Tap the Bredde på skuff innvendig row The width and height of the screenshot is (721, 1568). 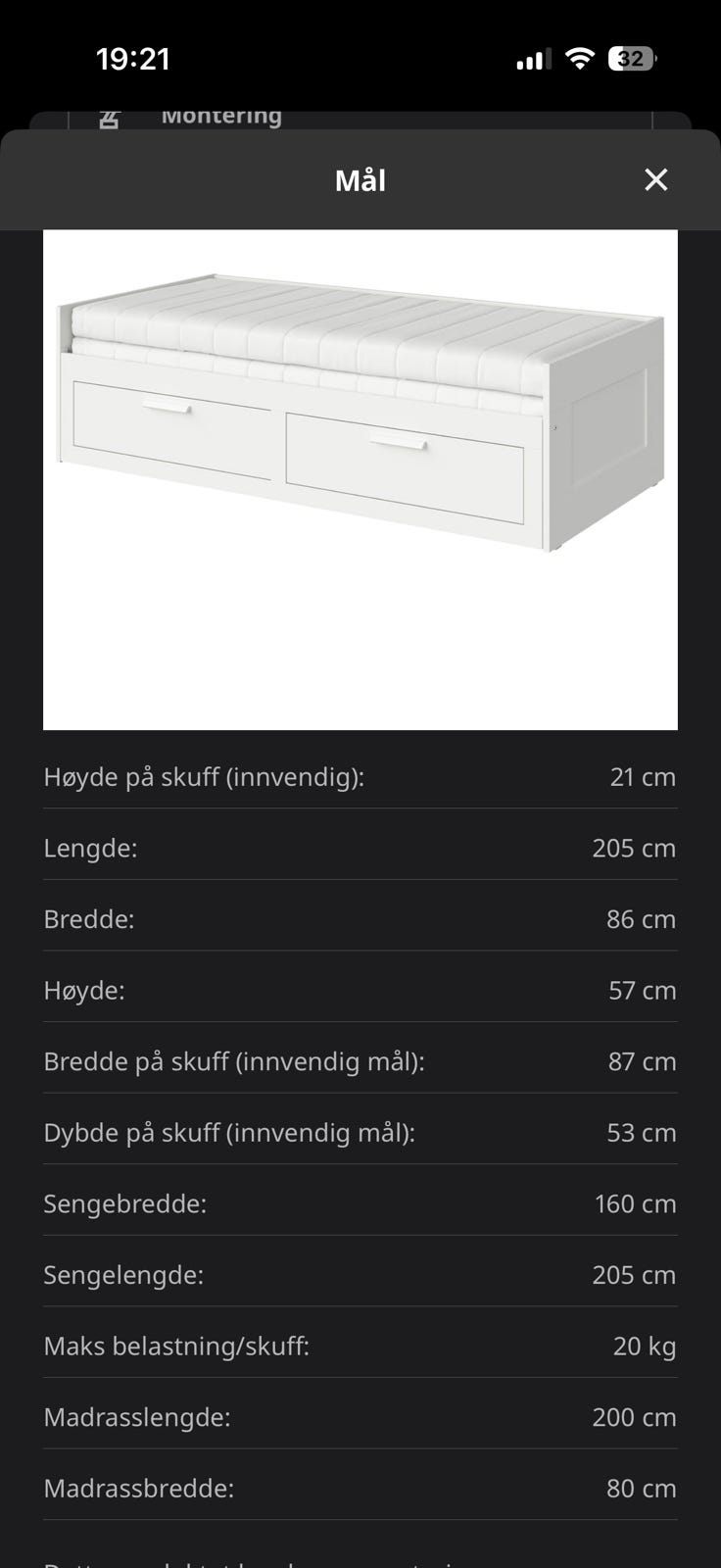[360, 1060]
